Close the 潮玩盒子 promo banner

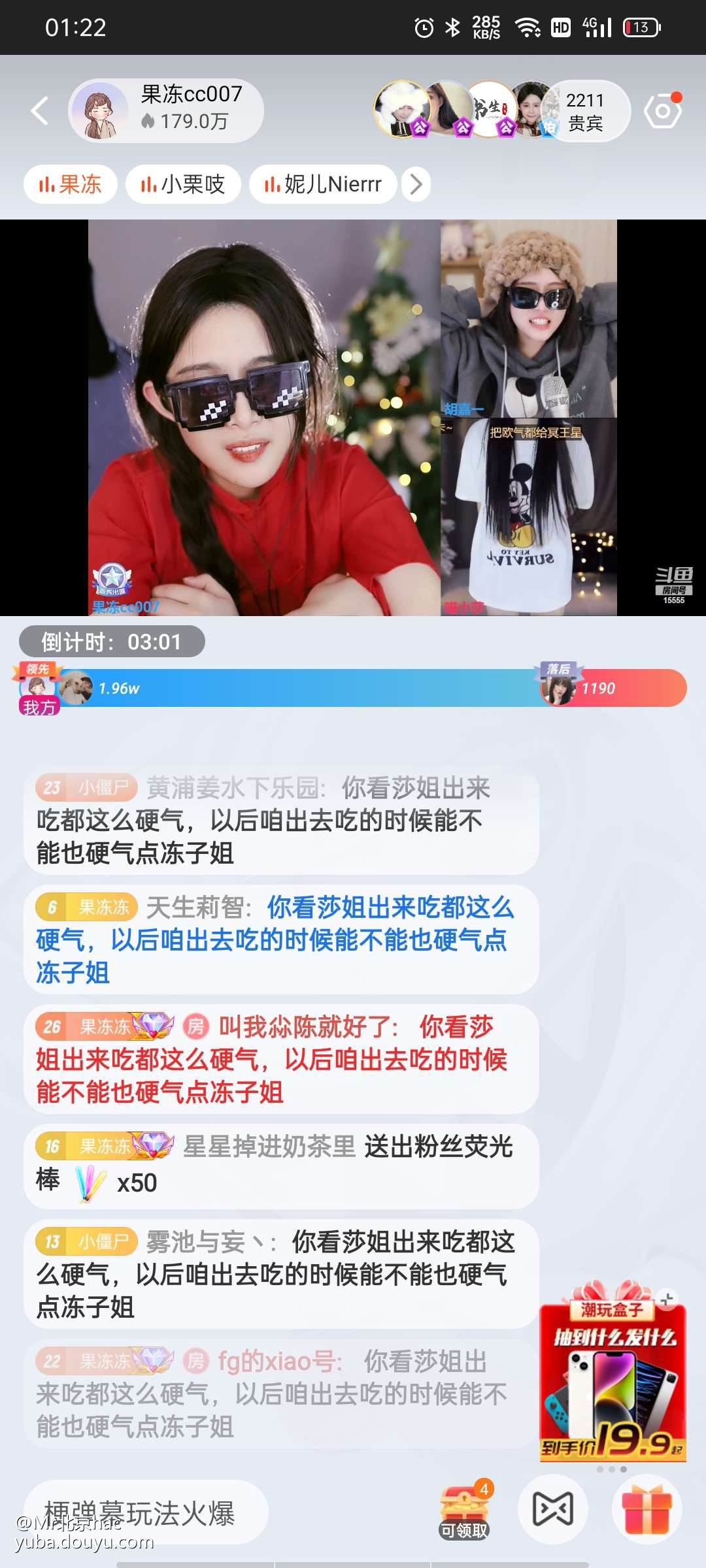tap(667, 1299)
